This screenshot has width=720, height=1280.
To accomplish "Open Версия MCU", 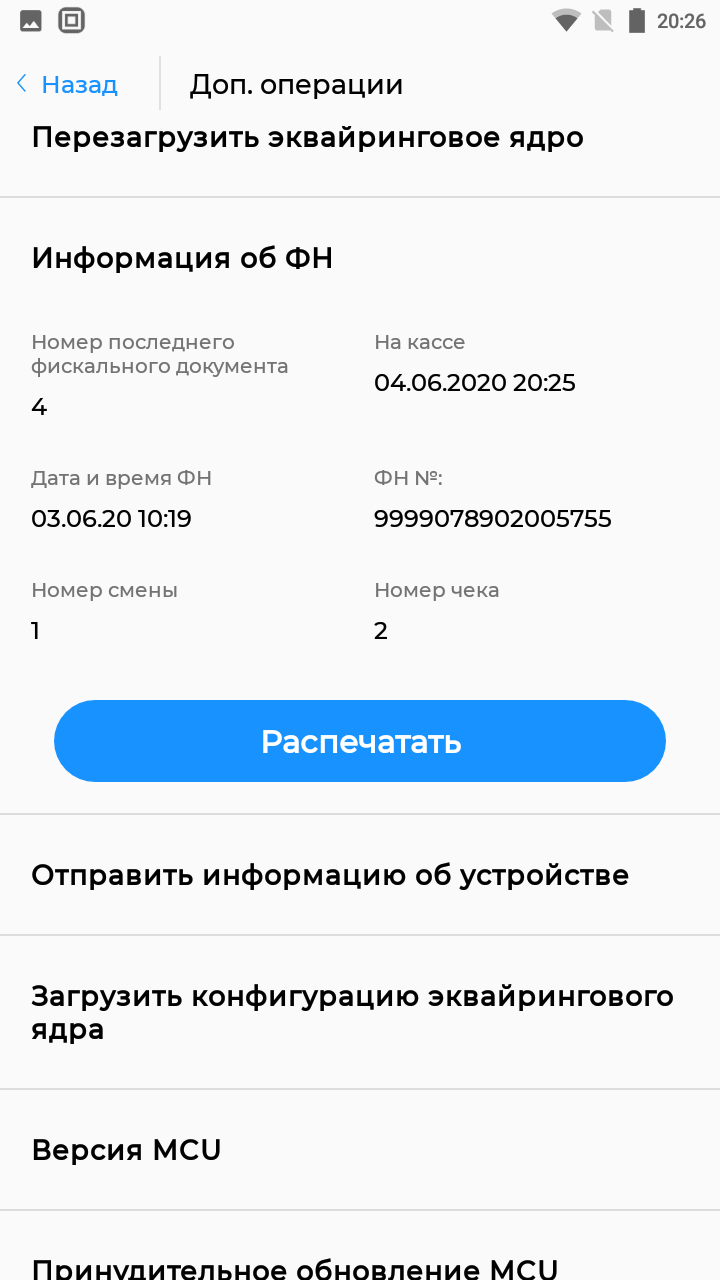I will point(360,1150).
